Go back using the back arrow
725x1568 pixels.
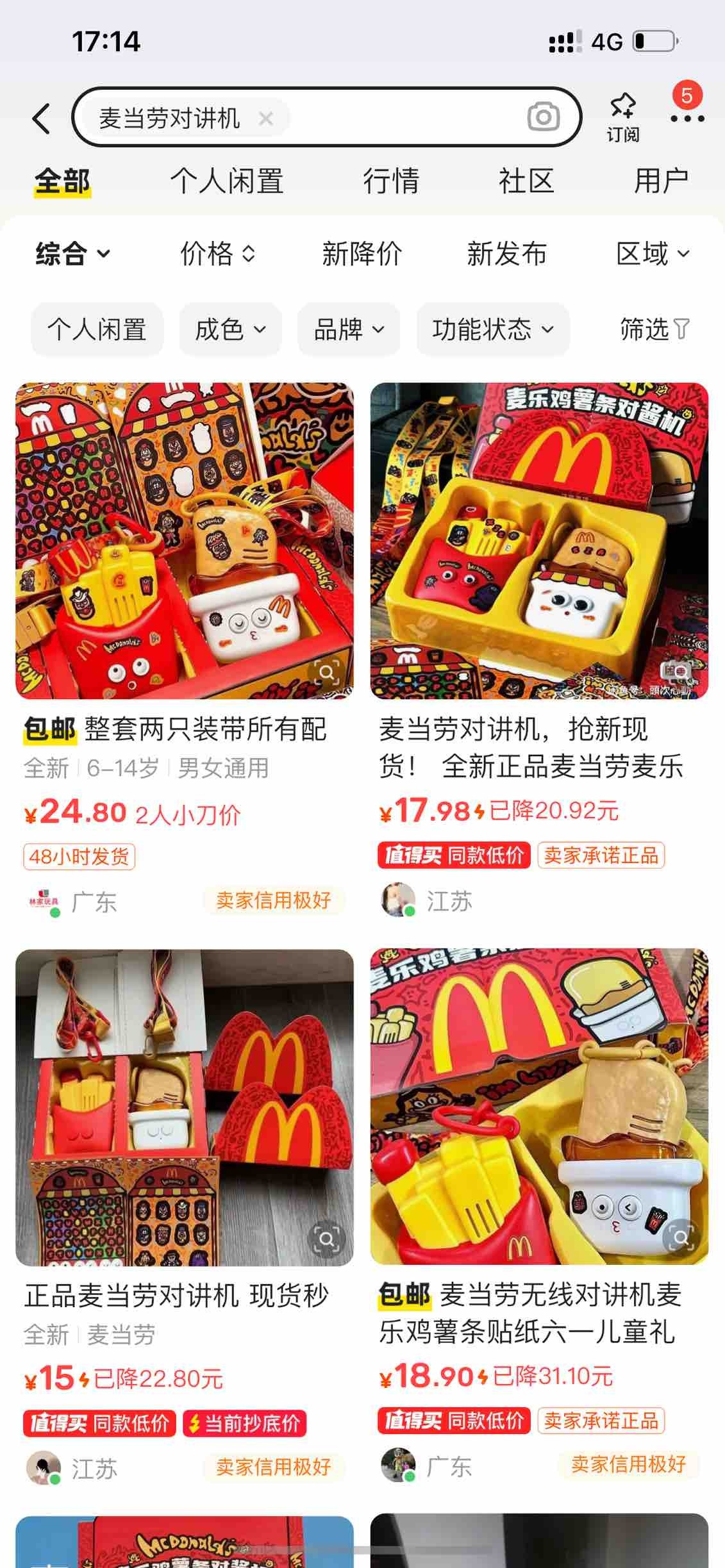[42, 119]
